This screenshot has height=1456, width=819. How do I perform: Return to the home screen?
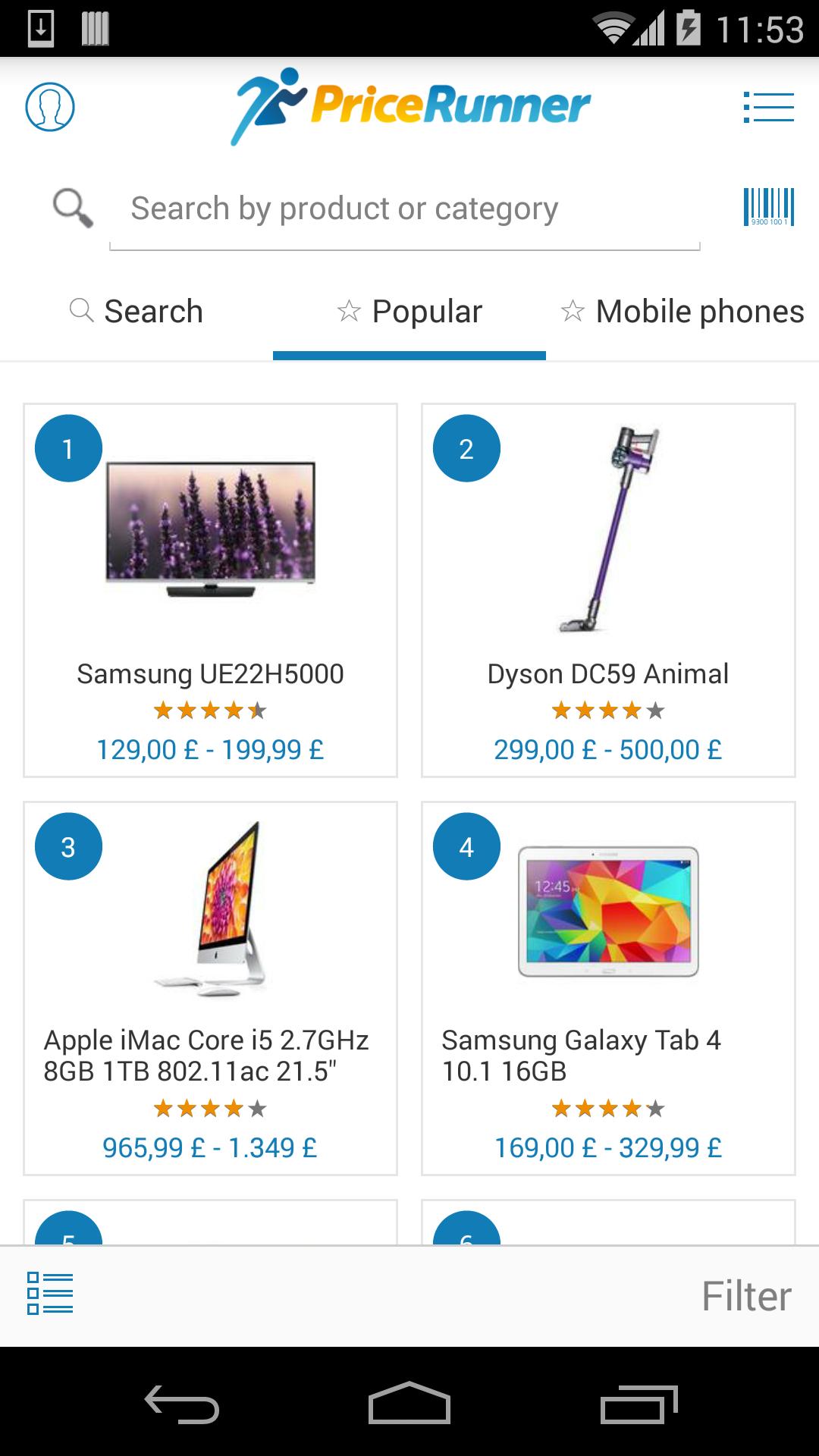click(x=409, y=1403)
